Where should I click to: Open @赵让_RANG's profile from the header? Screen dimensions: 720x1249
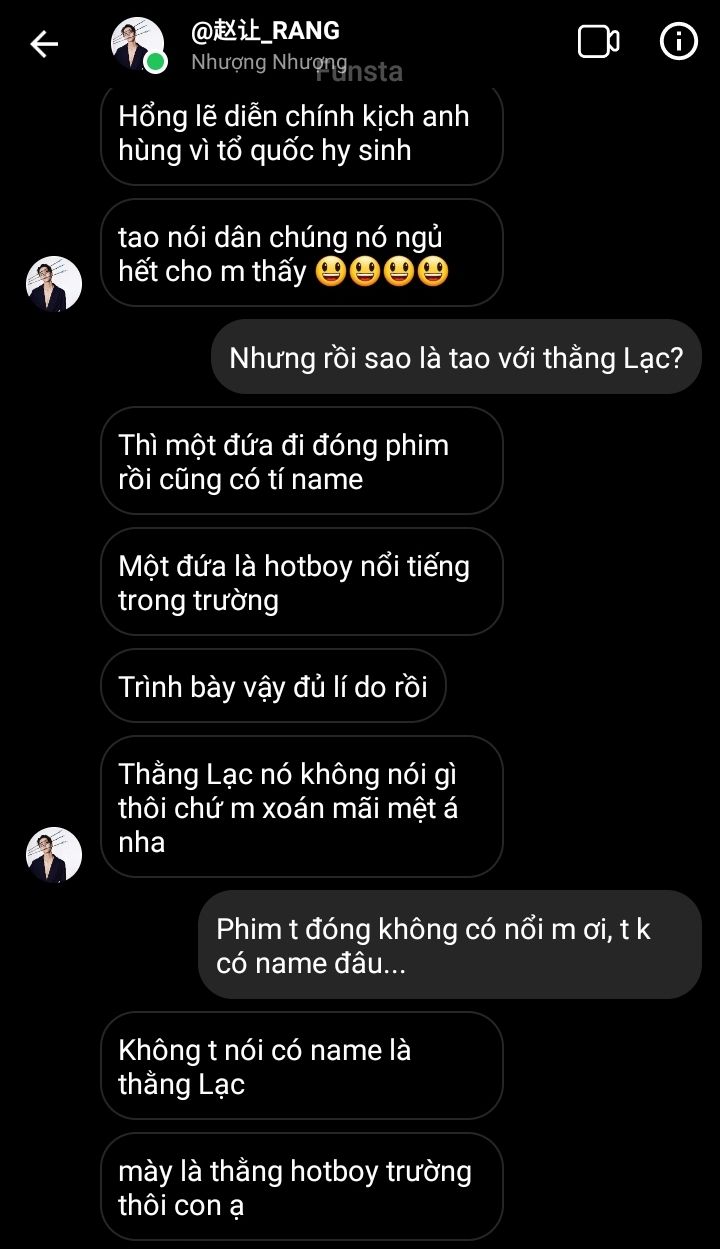tap(264, 32)
